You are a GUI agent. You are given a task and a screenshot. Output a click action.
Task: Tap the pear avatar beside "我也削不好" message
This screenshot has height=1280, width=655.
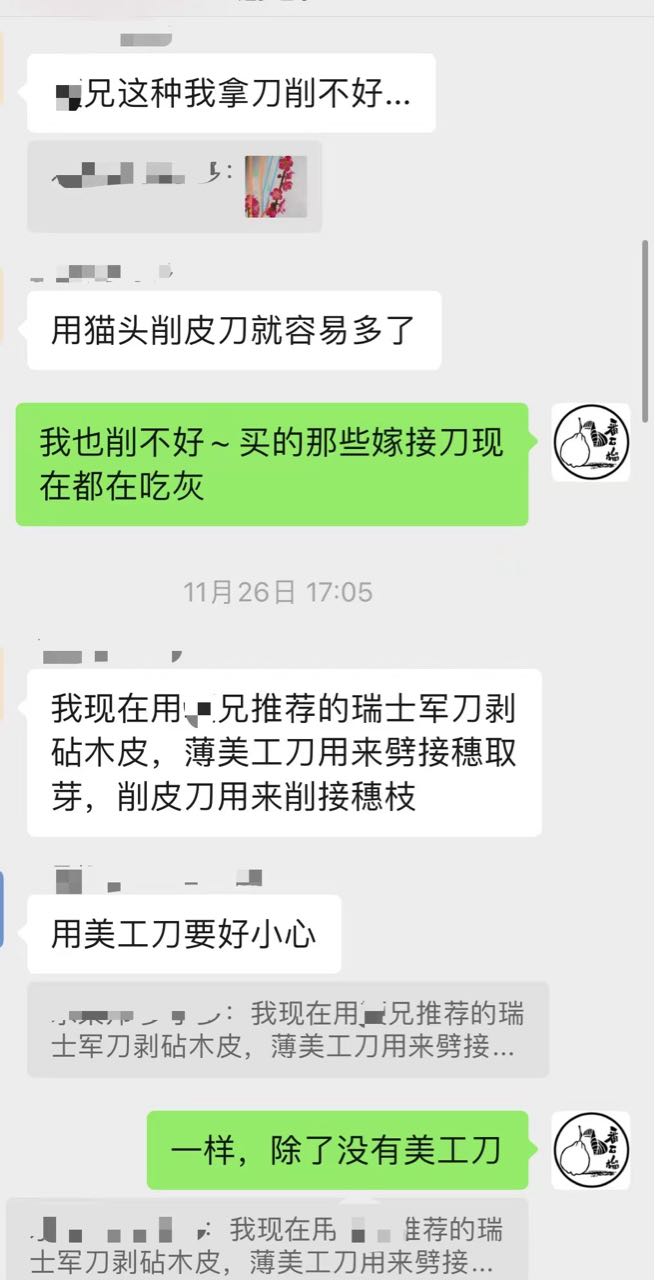pos(591,443)
